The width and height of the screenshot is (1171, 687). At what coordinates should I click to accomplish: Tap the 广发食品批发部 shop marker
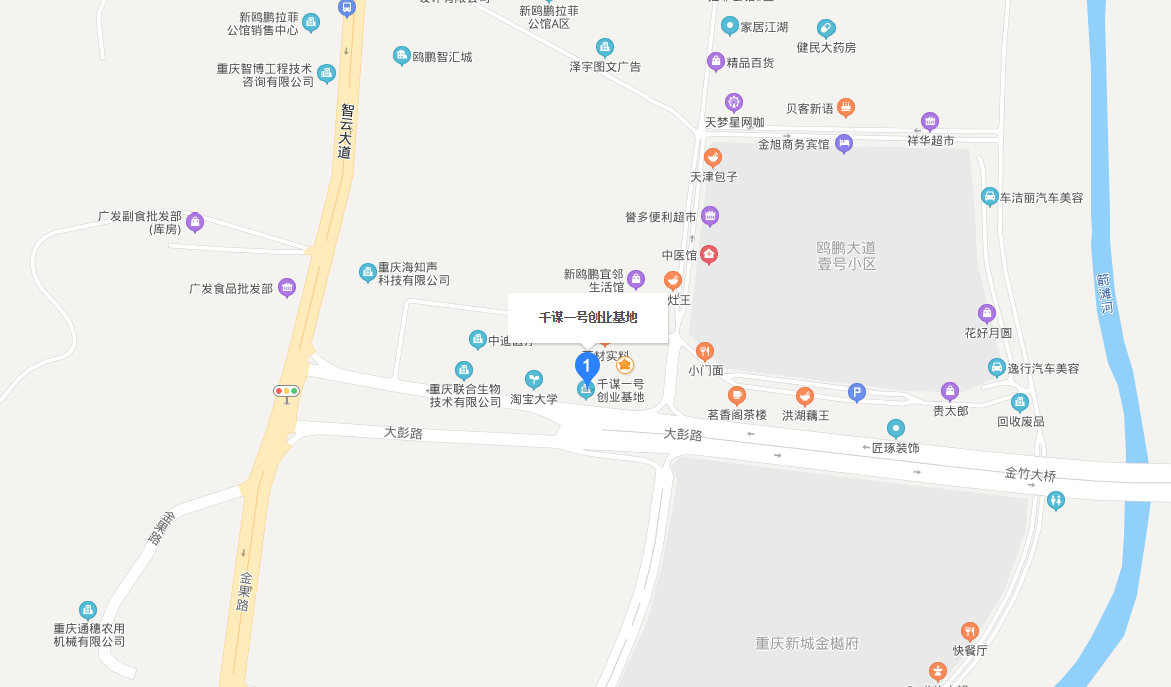(287, 288)
